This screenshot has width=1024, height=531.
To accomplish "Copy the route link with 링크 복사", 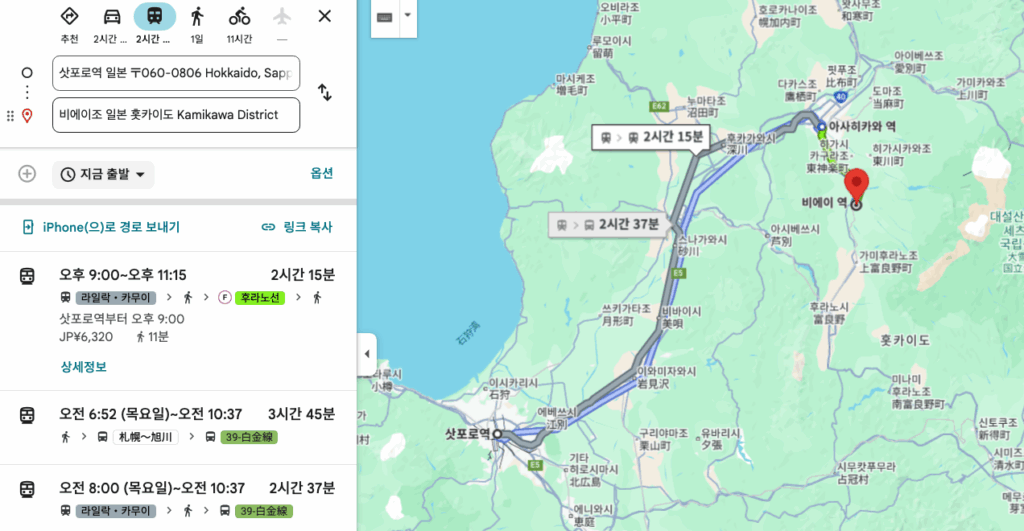I will point(296,227).
